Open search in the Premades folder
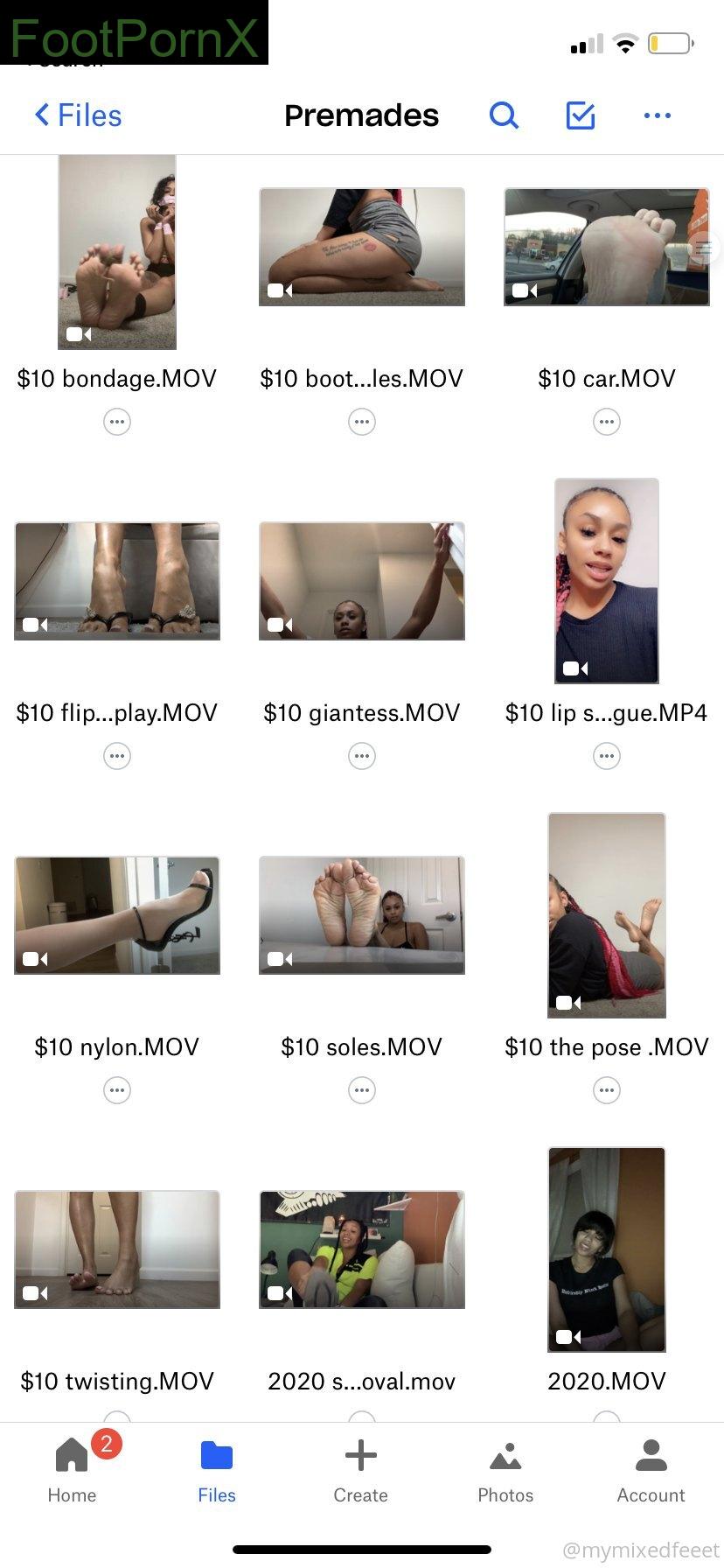The width and height of the screenshot is (724, 1568). tap(504, 115)
